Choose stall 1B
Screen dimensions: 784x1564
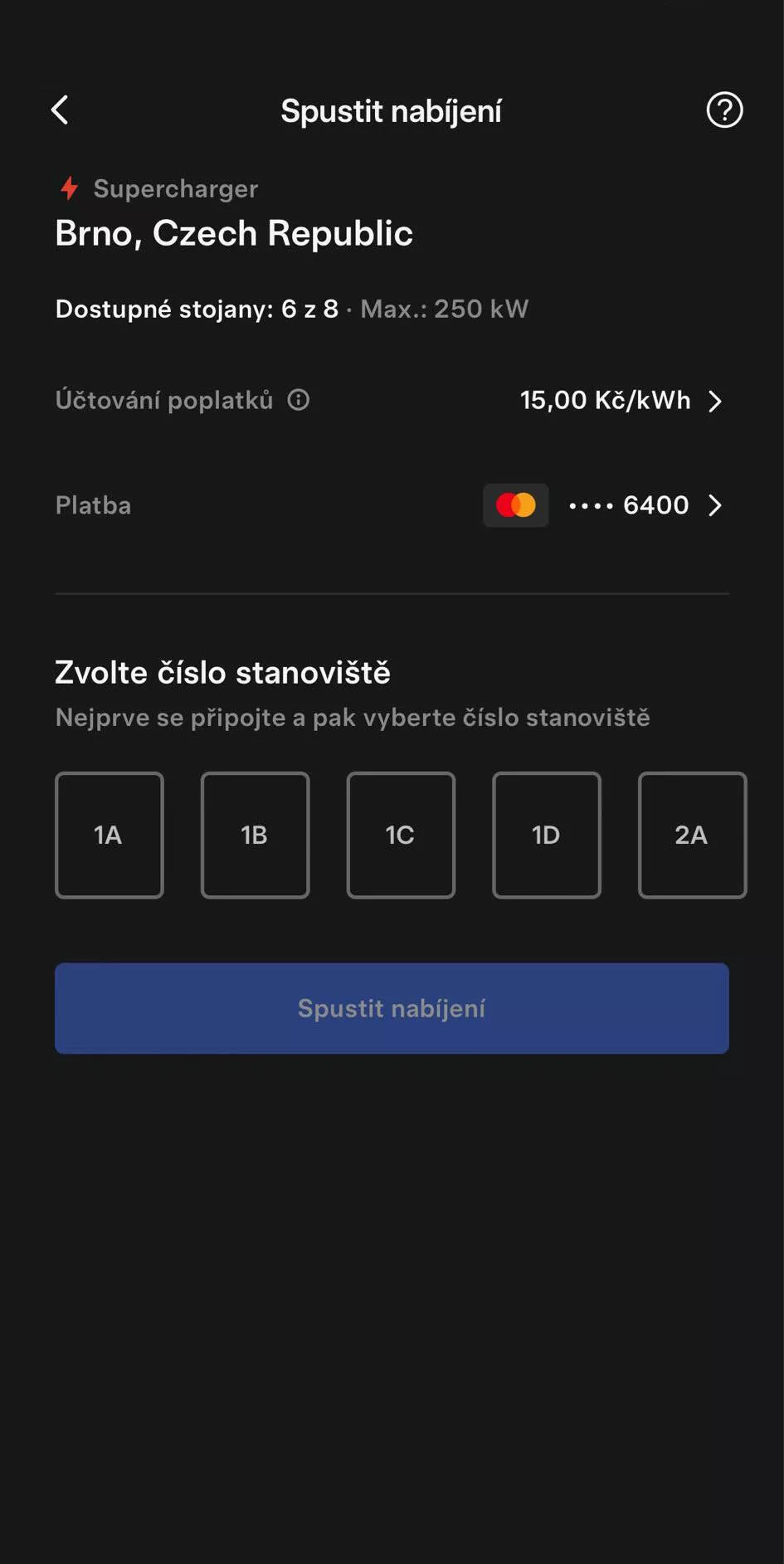click(256, 835)
